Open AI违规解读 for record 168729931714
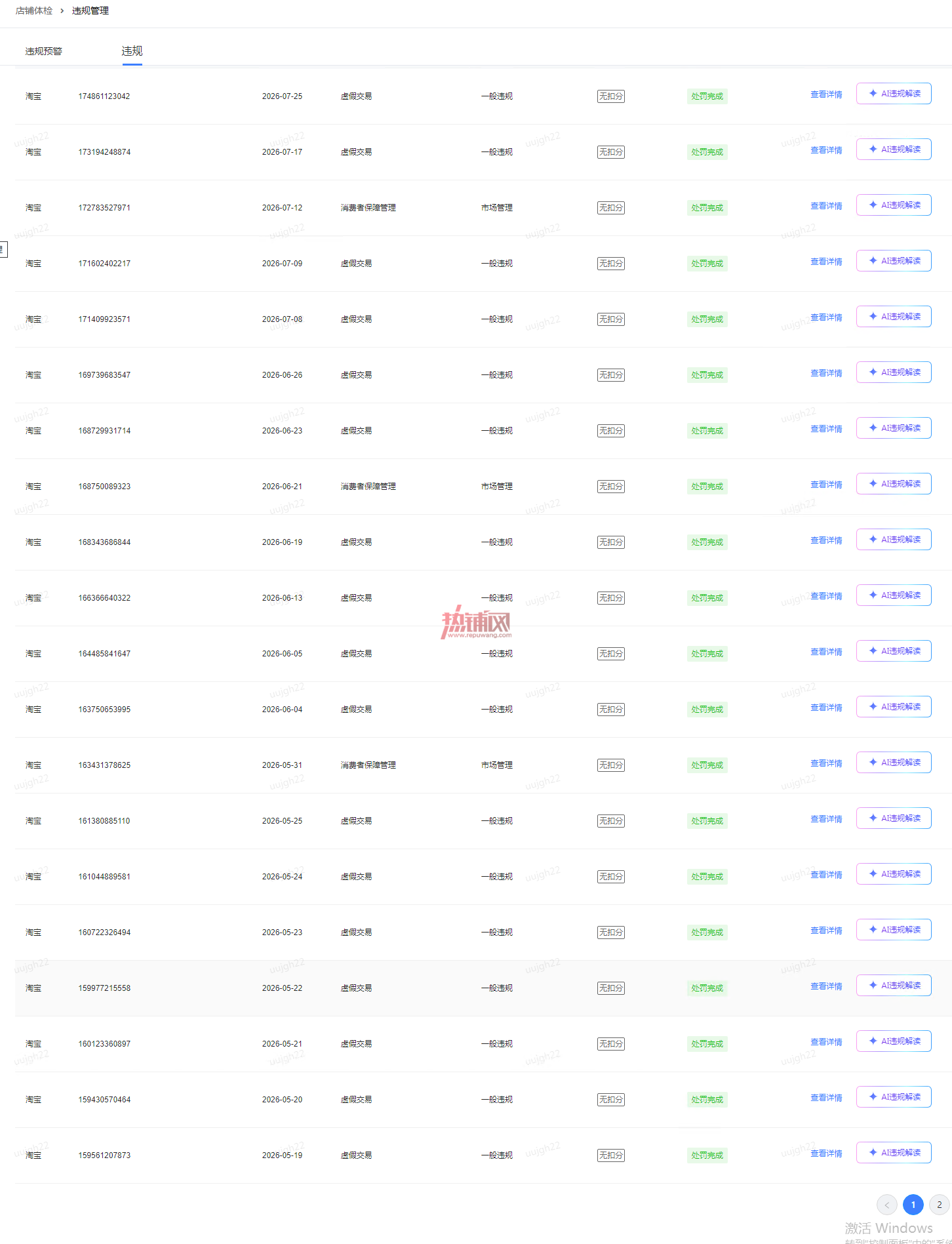 tap(894, 428)
